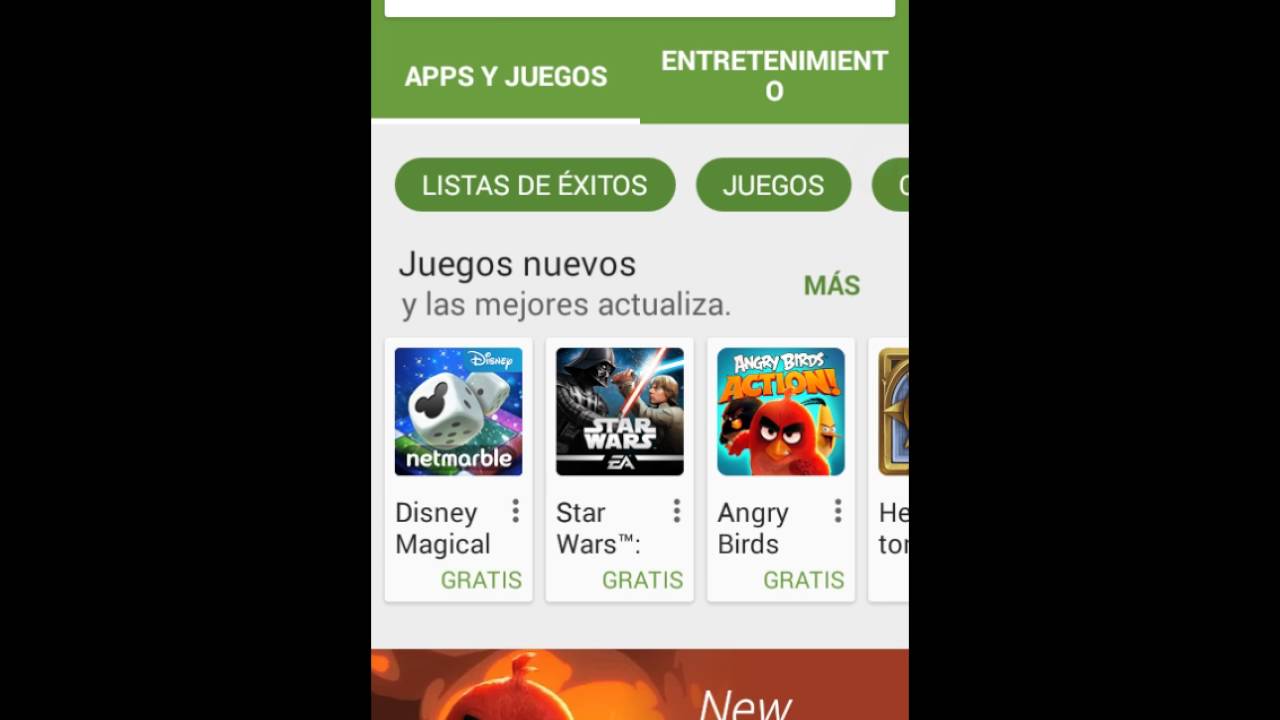Tap Más next to Juegos nuevos
Image resolution: width=1280 pixels, height=720 pixels.
[831, 286]
